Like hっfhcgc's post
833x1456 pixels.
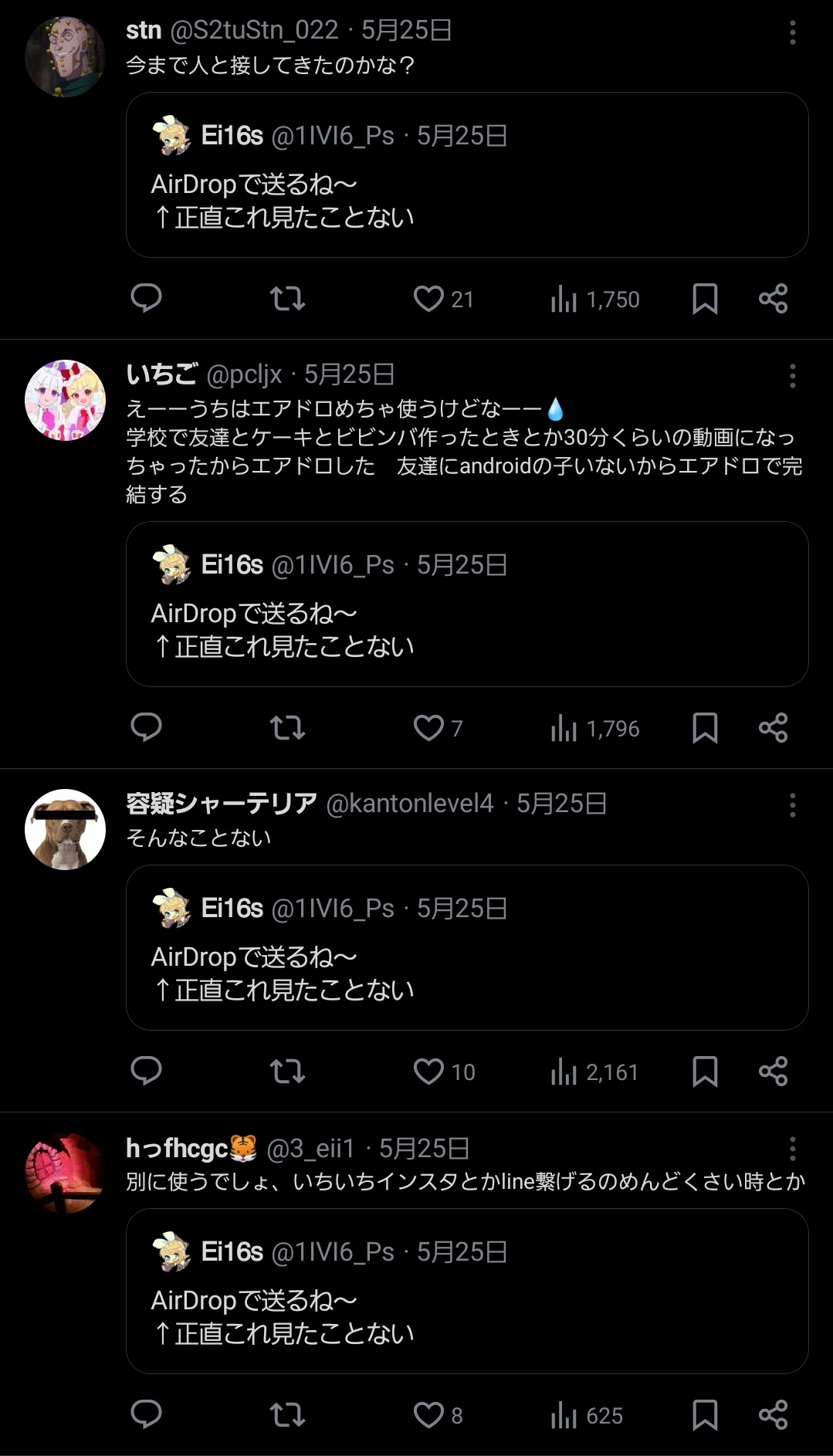[438, 1415]
